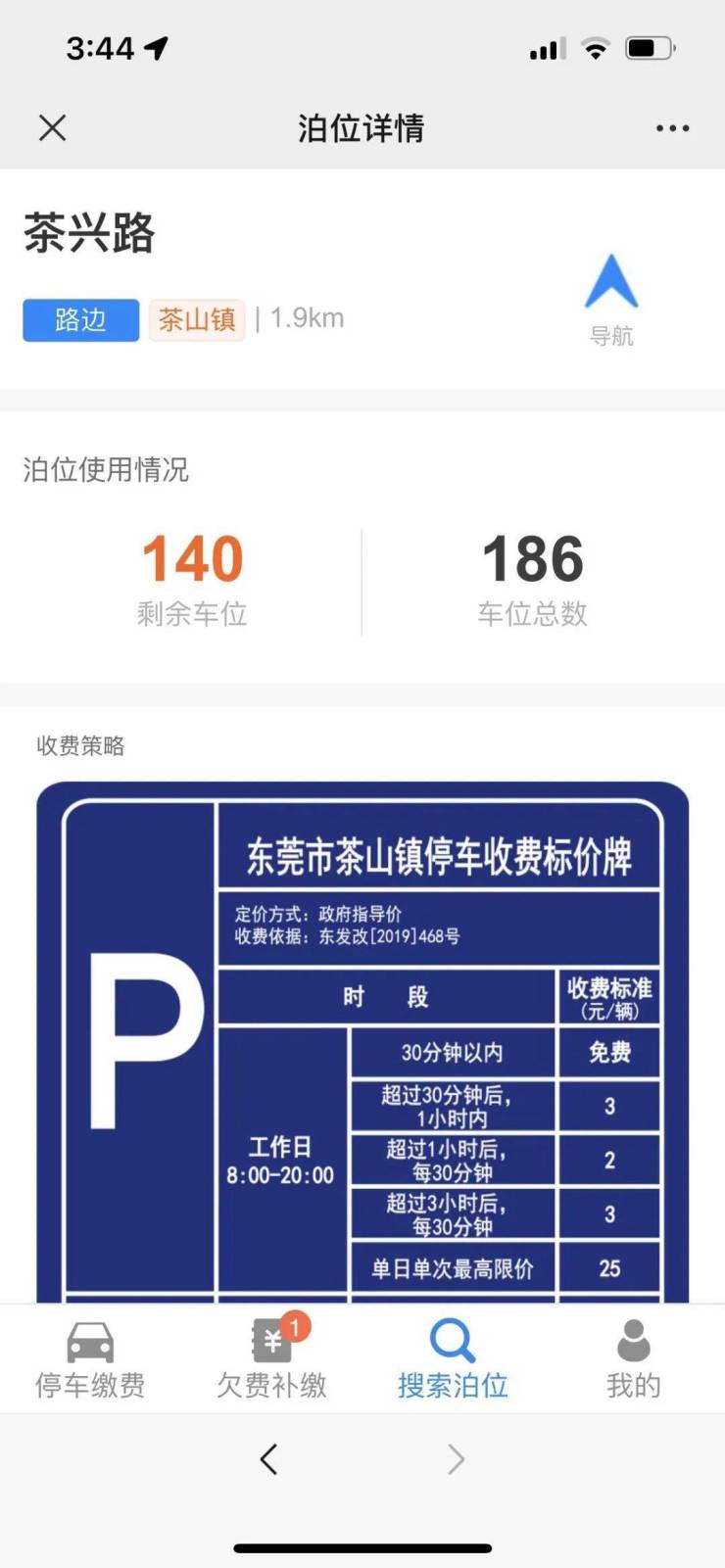Open the 欠费补缴 tab
Screen dimensions: 725x1568
point(271,1358)
